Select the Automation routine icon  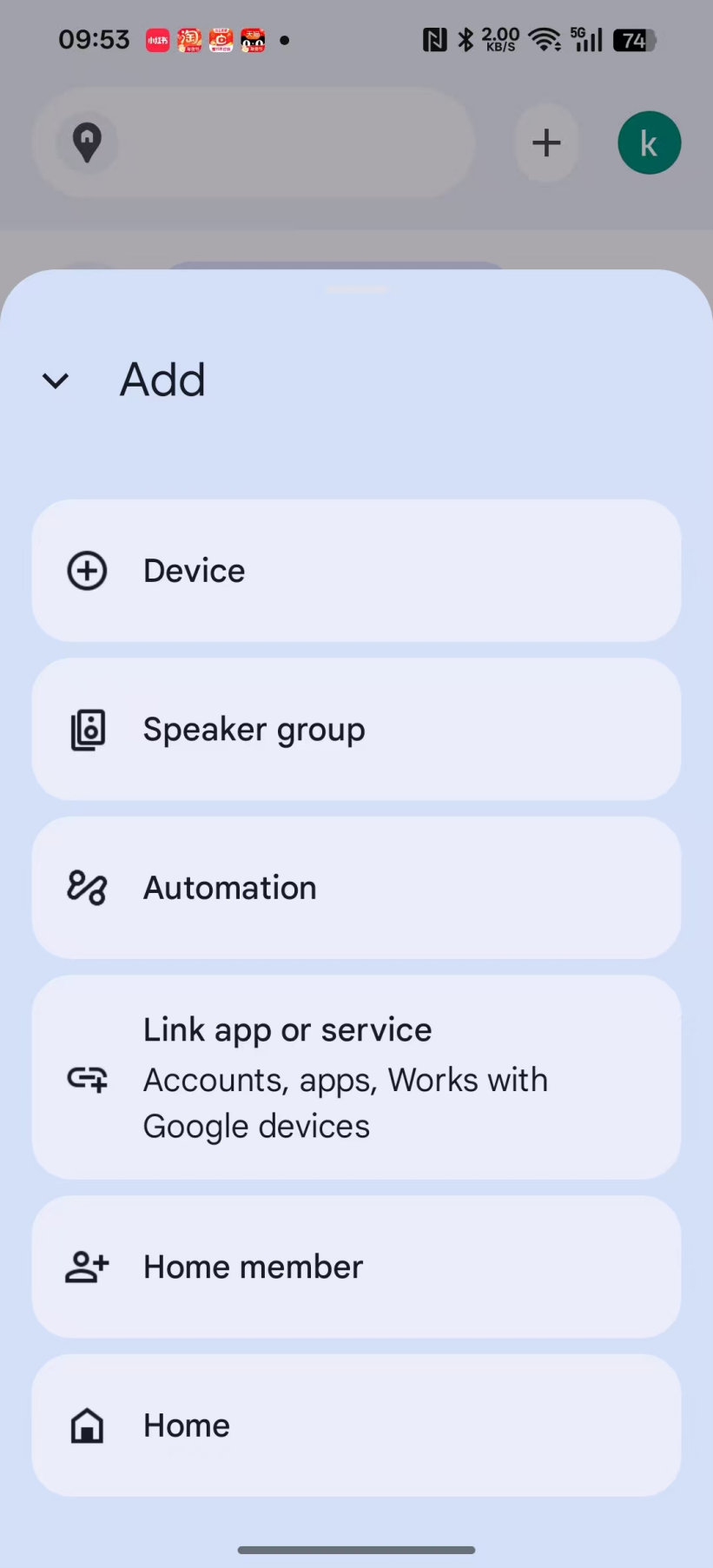[87, 887]
